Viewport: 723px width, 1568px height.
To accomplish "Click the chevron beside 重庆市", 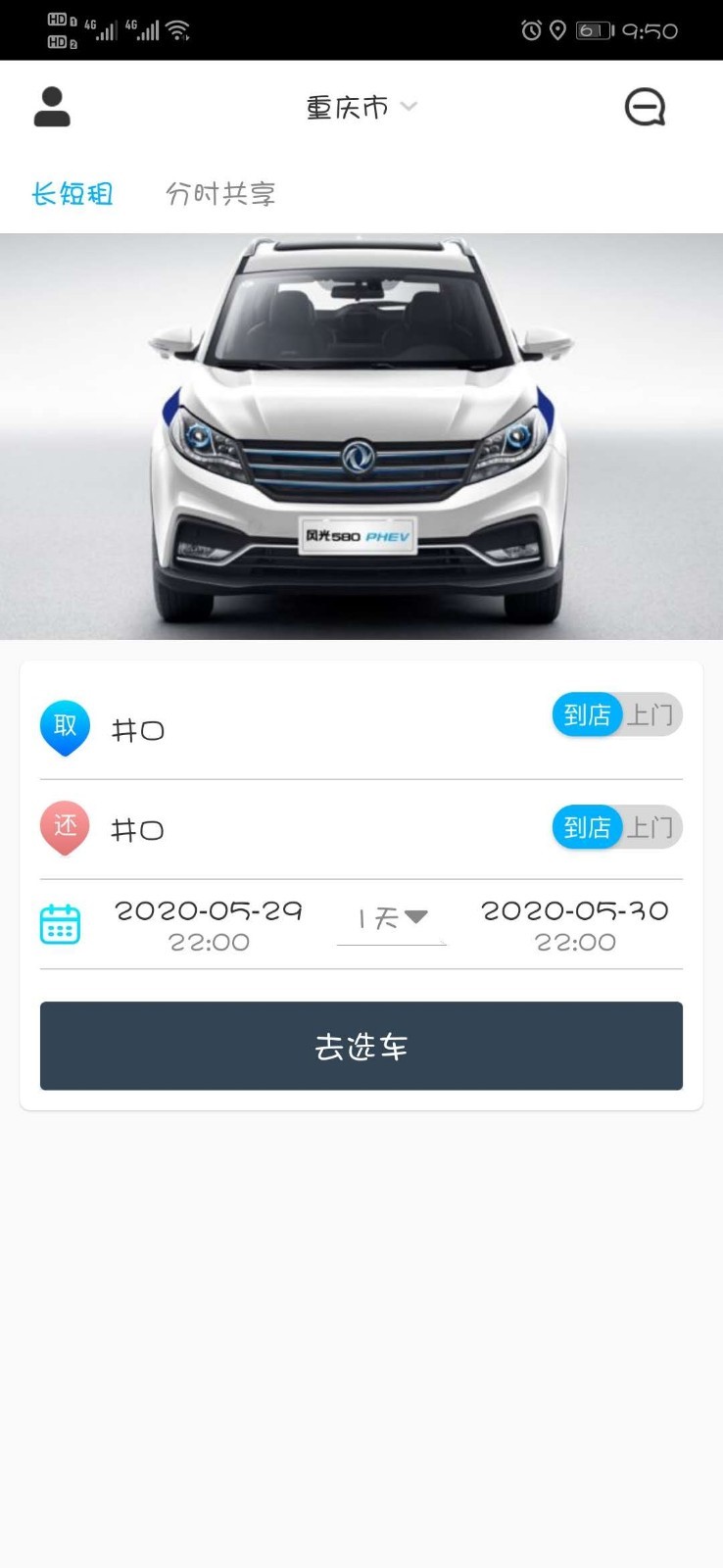I will pyautogui.click(x=410, y=106).
